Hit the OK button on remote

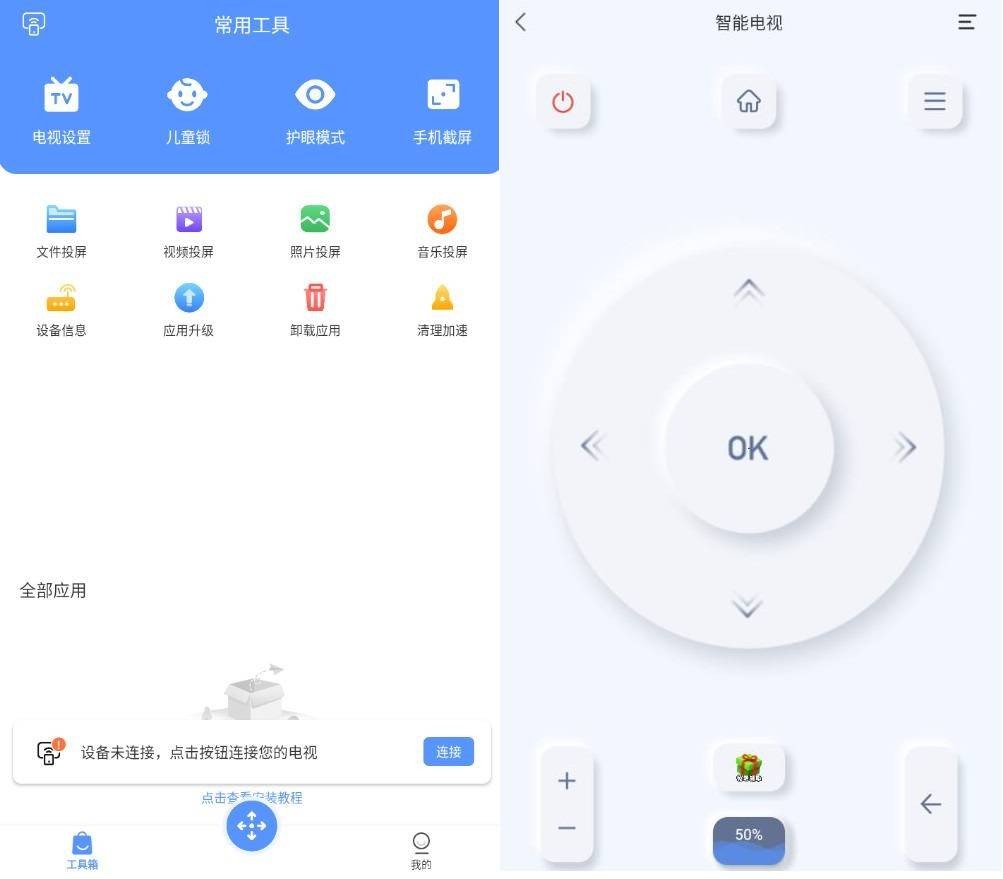click(748, 448)
